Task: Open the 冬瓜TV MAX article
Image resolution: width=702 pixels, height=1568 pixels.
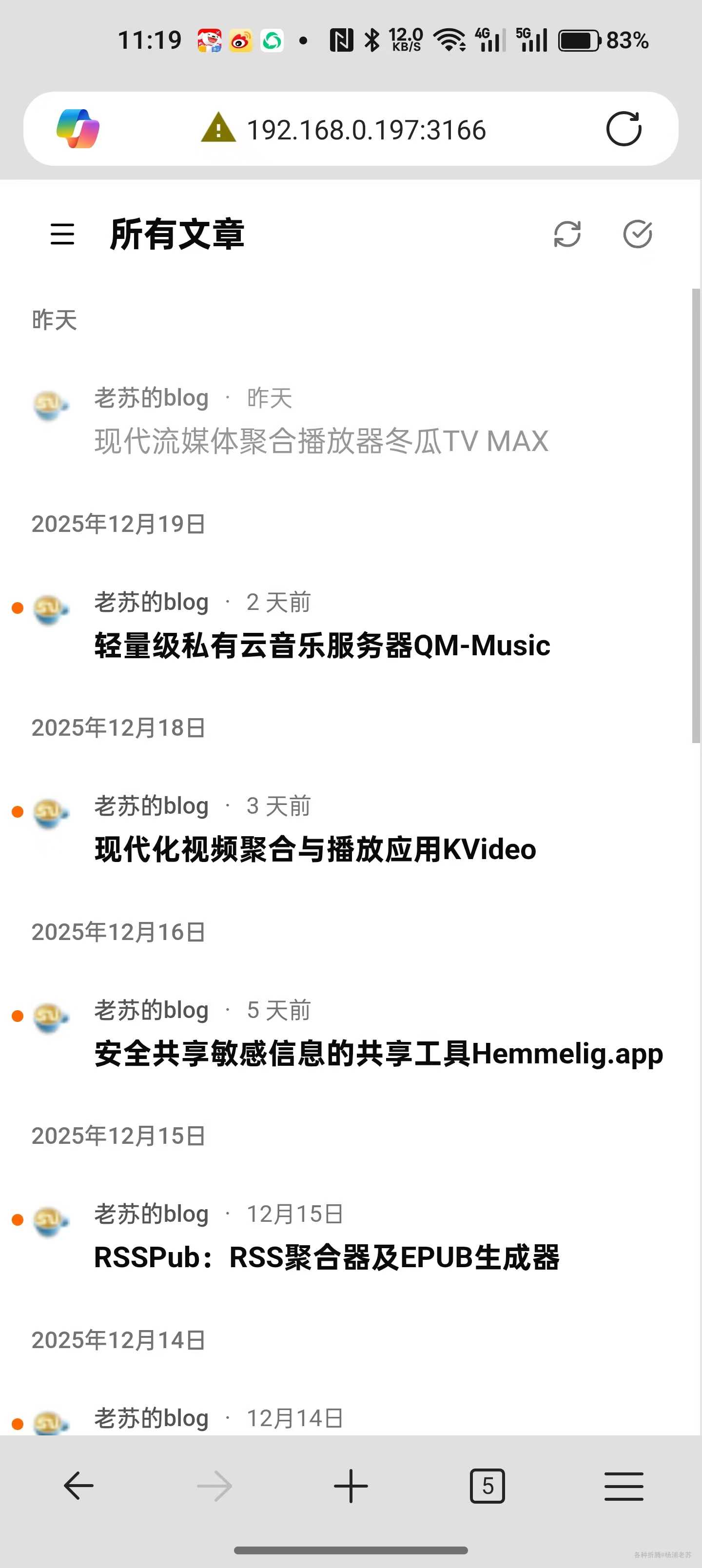Action: pyautogui.click(x=321, y=441)
